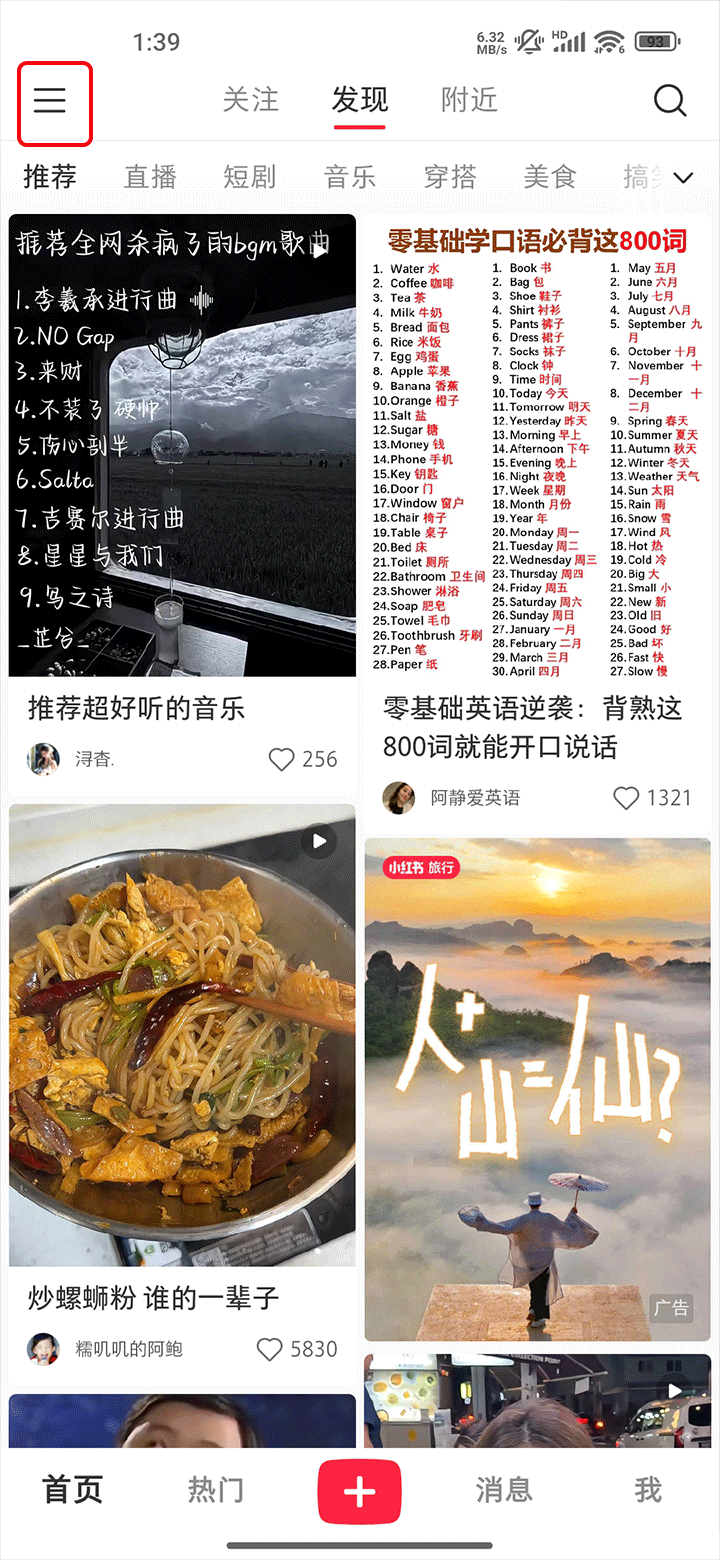
Task: Open the 推荐超好听的音乐 post
Action: click(182, 446)
